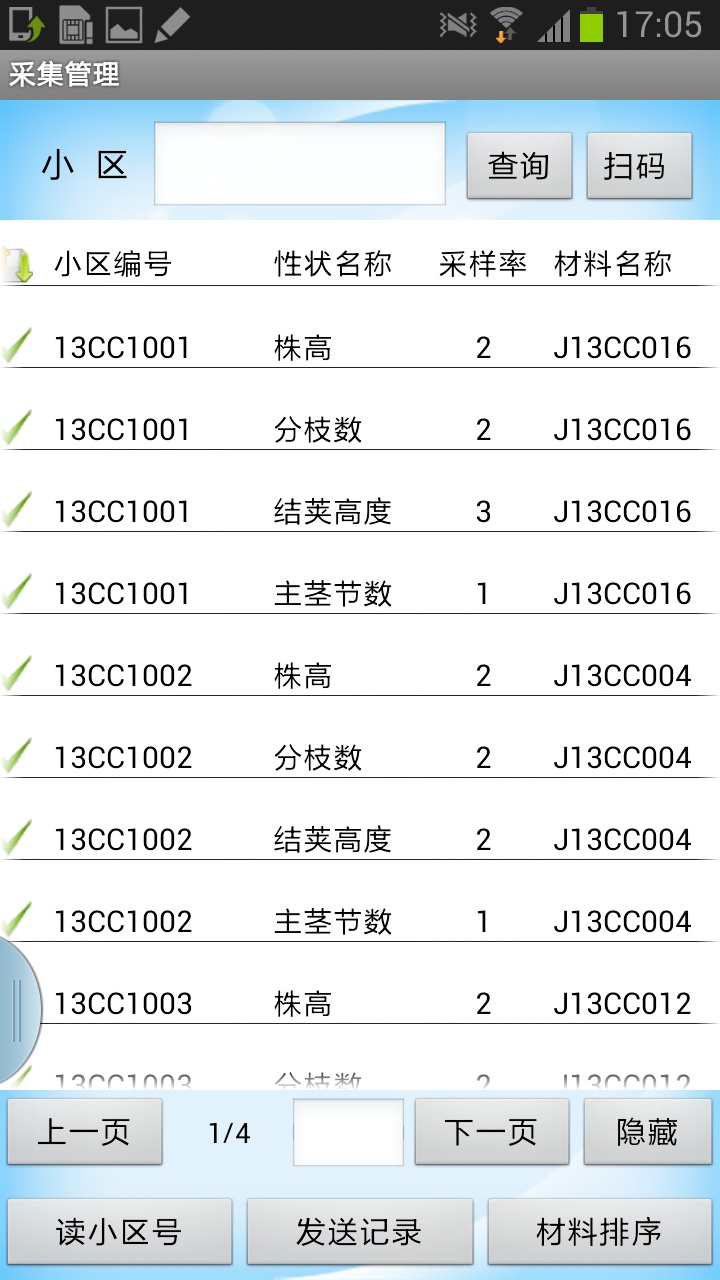Tap 发送记录 to send records
This screenshot has height=1280, width=720.
(360, 1232)
